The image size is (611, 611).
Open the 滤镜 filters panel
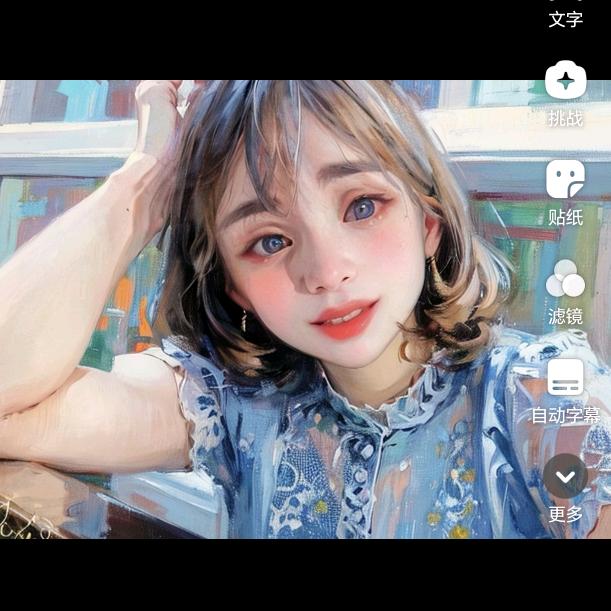tap(565, 279)
